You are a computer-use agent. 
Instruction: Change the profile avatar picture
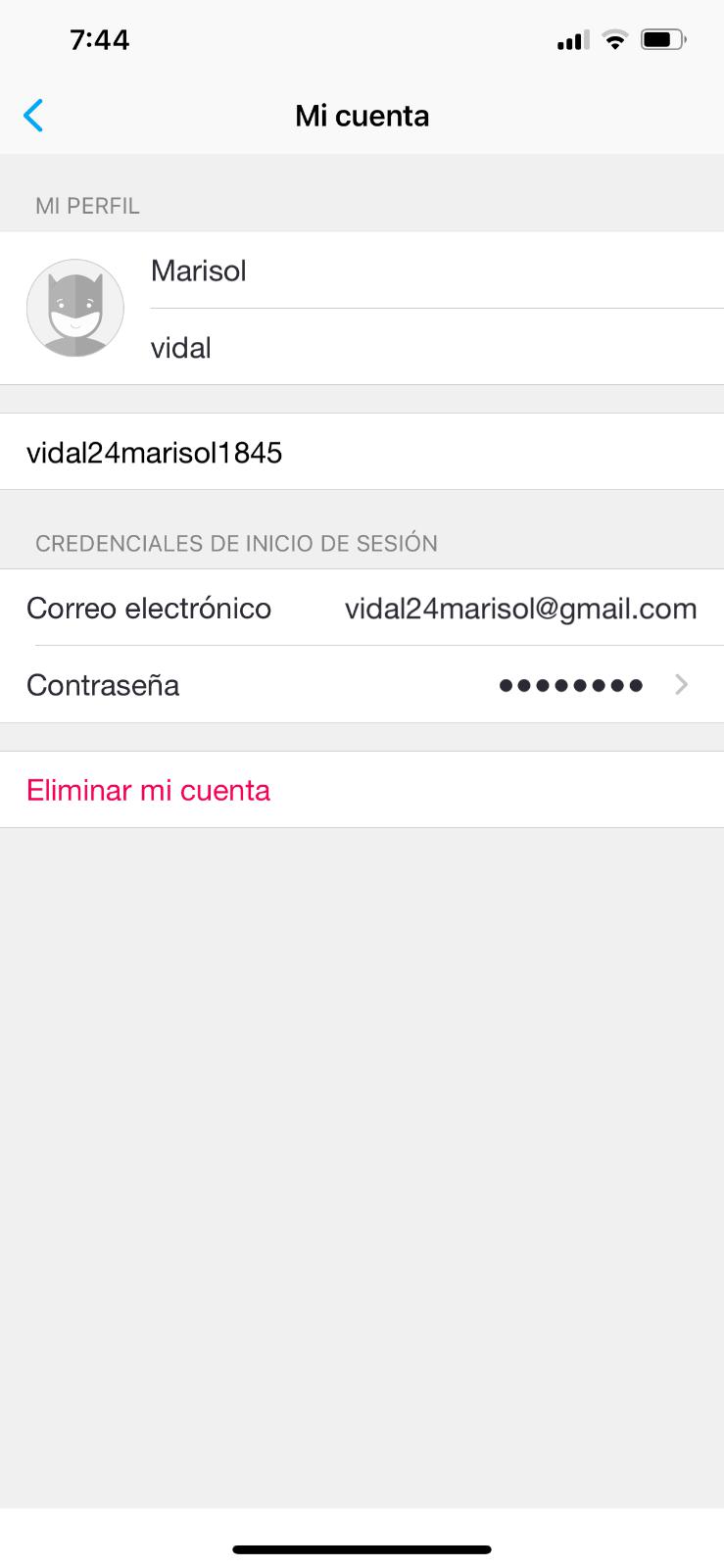coord(75,308)
